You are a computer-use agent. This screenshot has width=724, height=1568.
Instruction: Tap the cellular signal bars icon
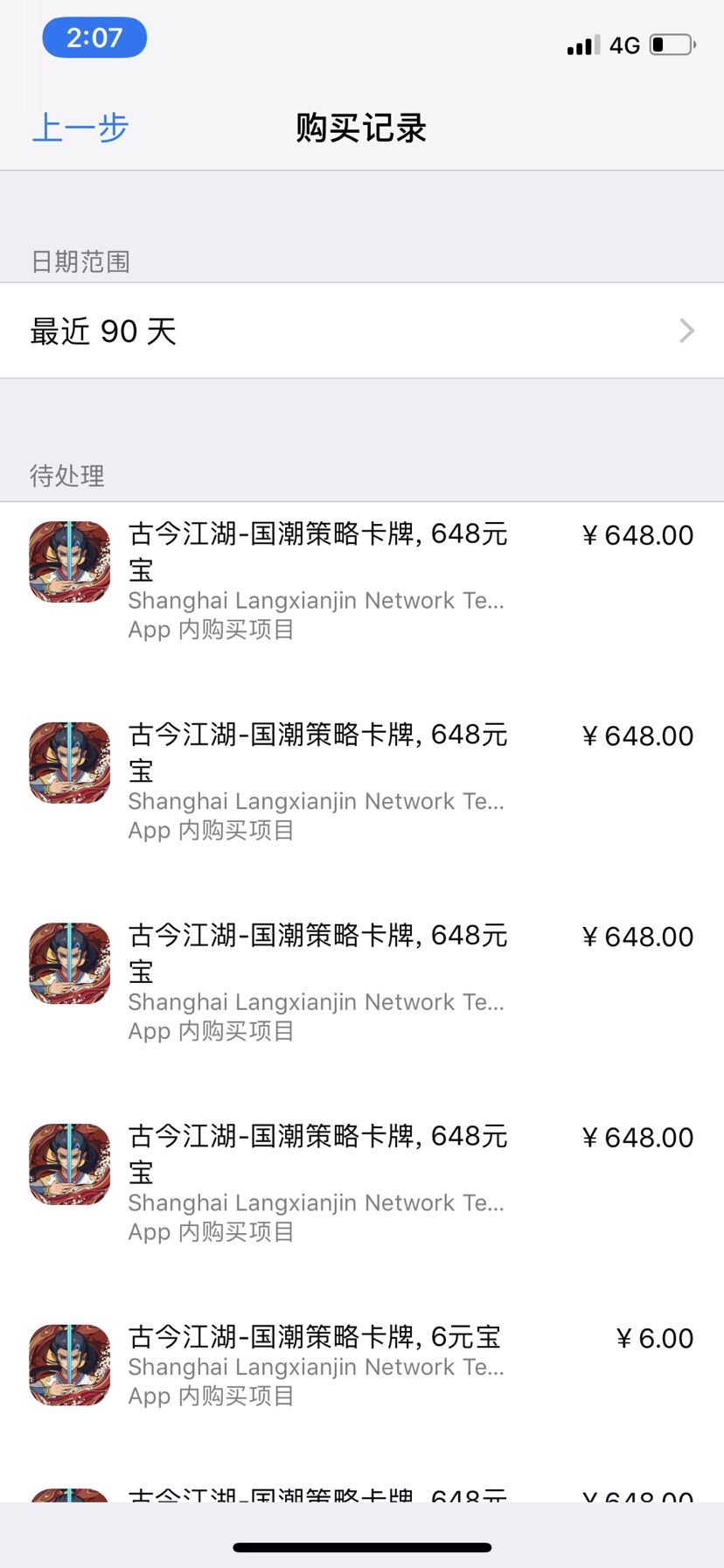(581, 45)
